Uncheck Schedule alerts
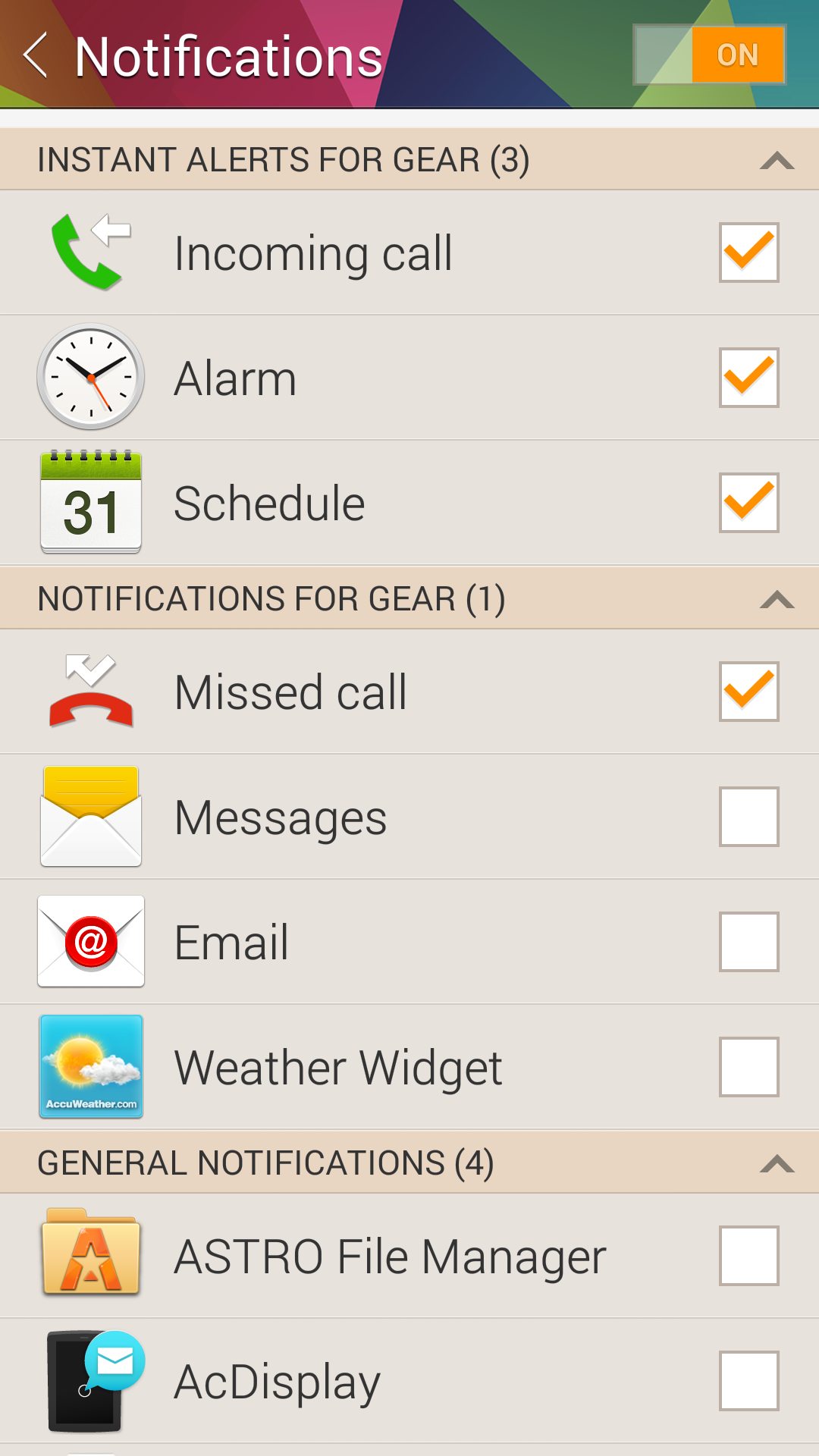Image resolution: width=819 pixels, height=1456 pixels. pos(748,503)
